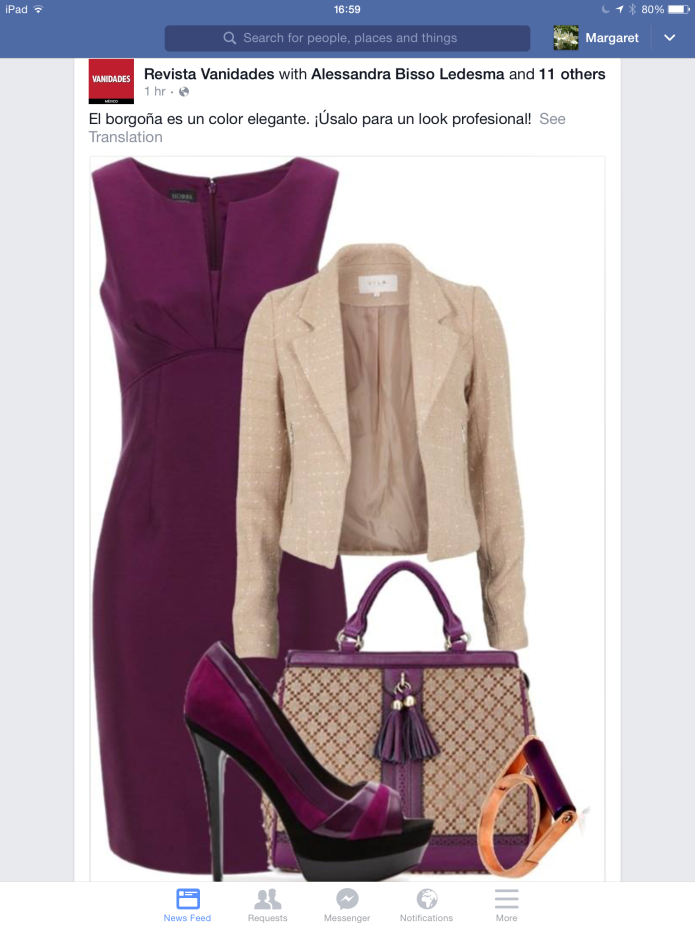Screen dimensions: 695x927
Task: Tap the search for people, places and things field
Action: pyautogui.click(x=347, y=38)
